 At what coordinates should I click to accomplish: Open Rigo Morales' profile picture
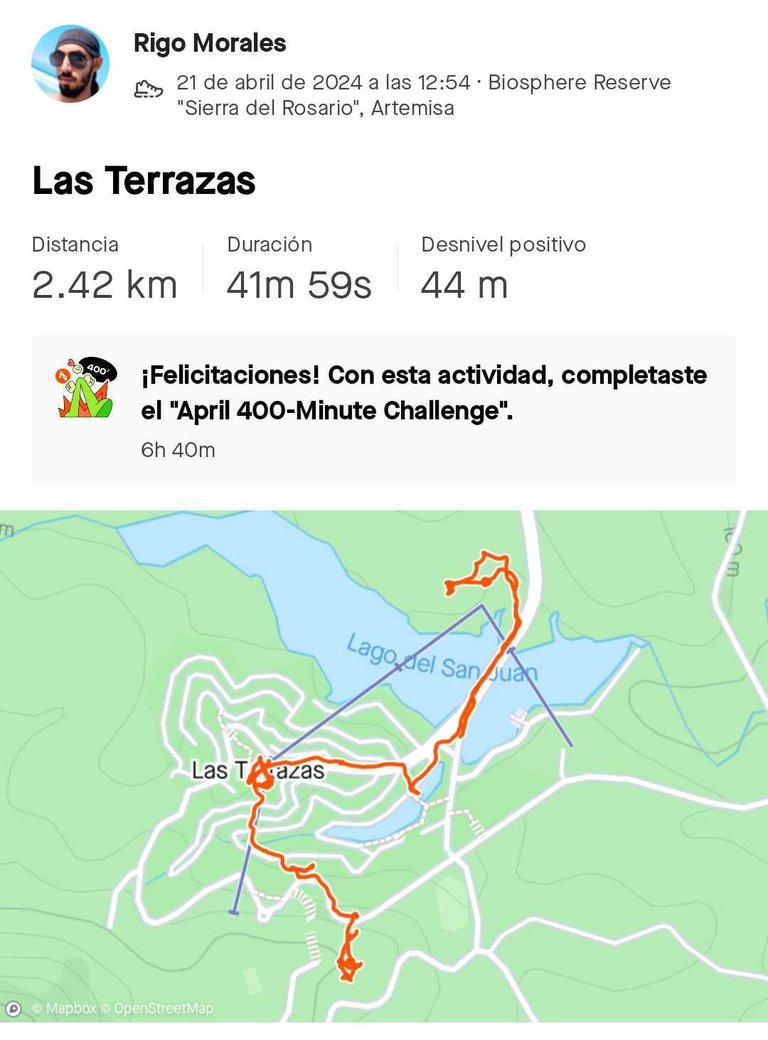[70, 64]
